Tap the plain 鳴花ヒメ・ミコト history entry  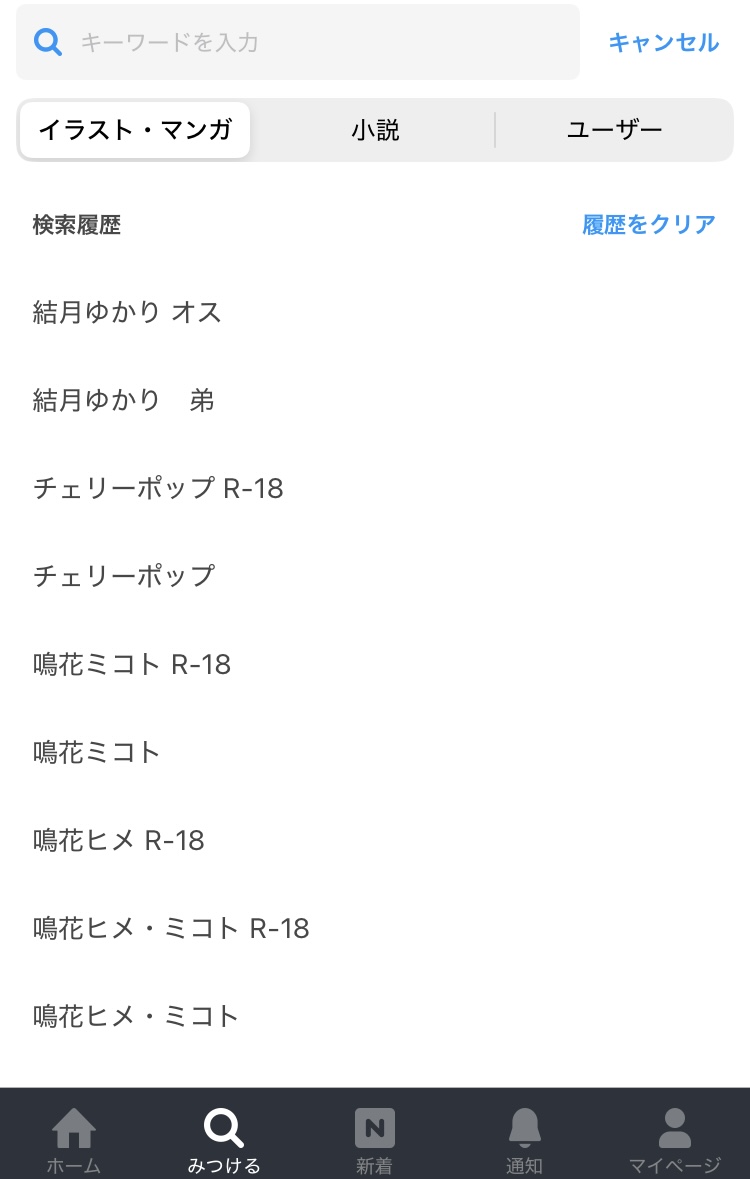pos(136,1016)
